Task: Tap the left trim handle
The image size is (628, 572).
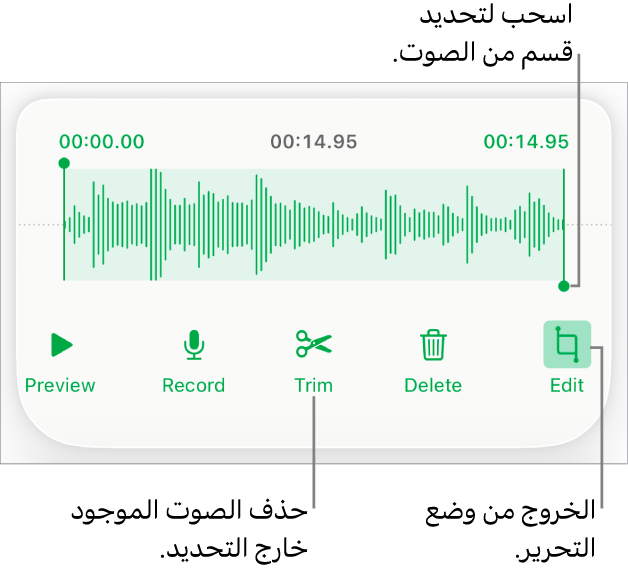Action: tap(64, 163)
